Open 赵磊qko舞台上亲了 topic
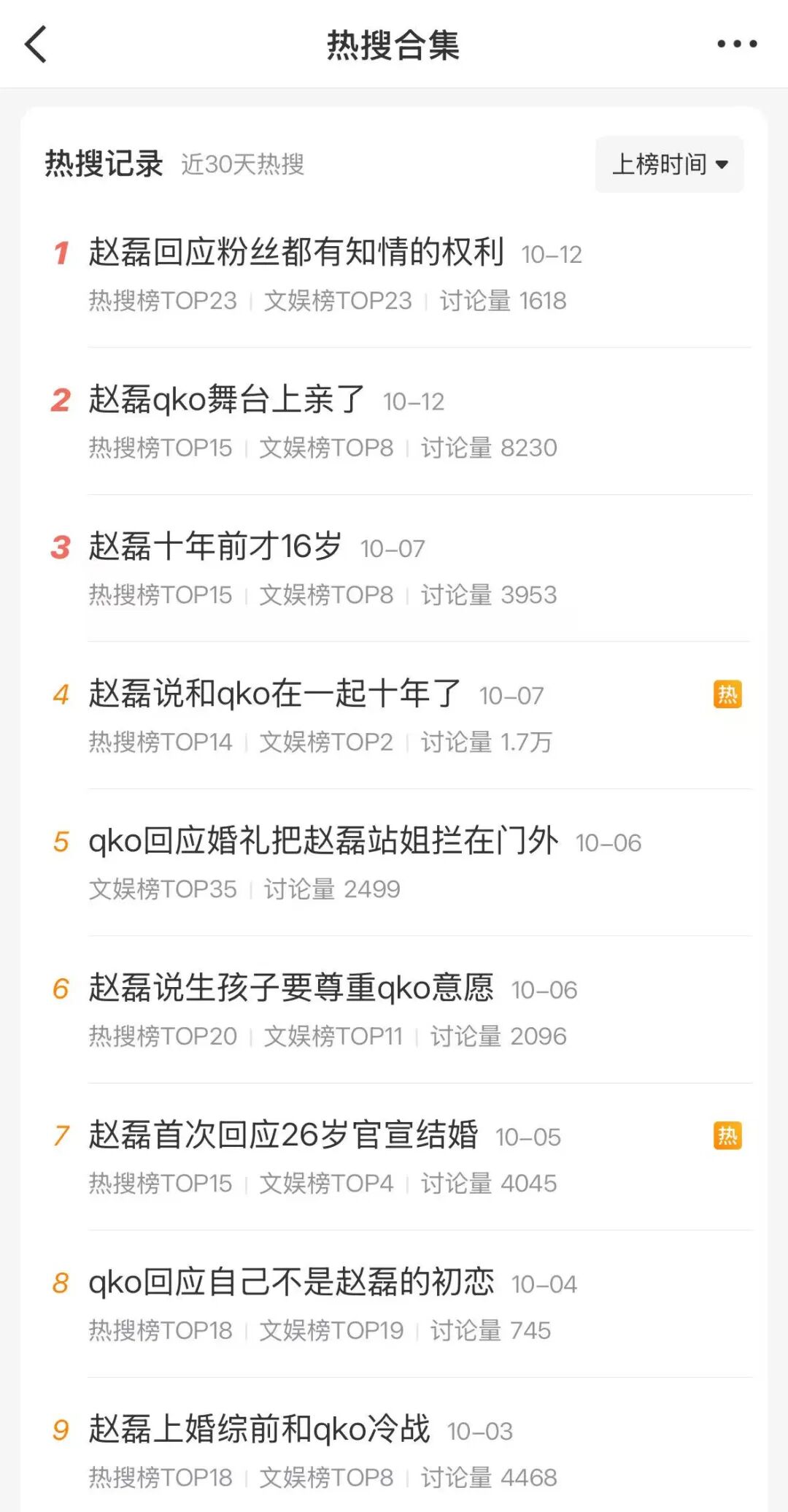The height and width of the screenshot is (1512, 788). pyautogui.click(x=227, y=400)
